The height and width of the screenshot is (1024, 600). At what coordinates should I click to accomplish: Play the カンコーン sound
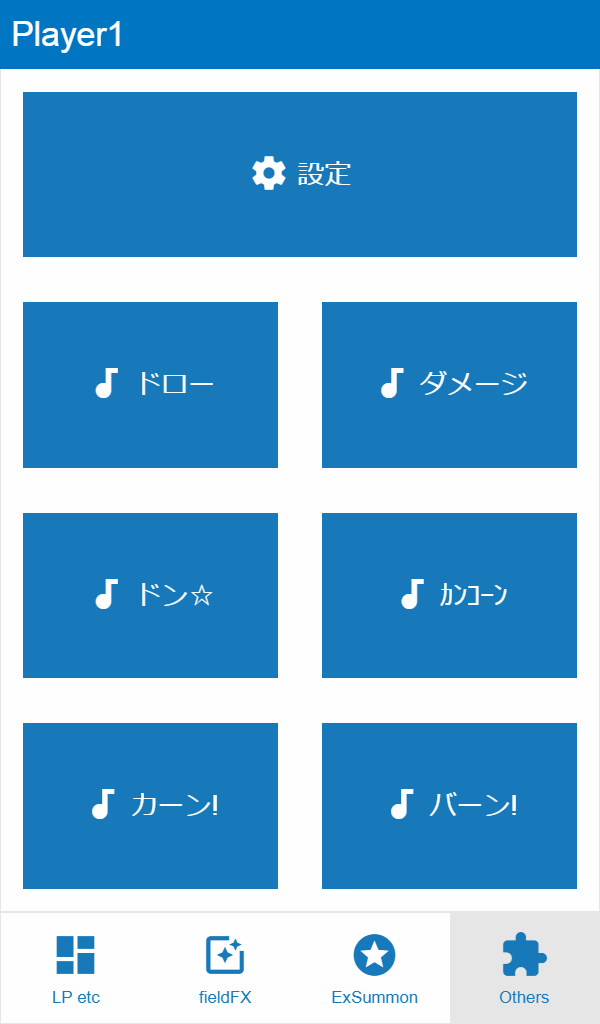point(449,595)
